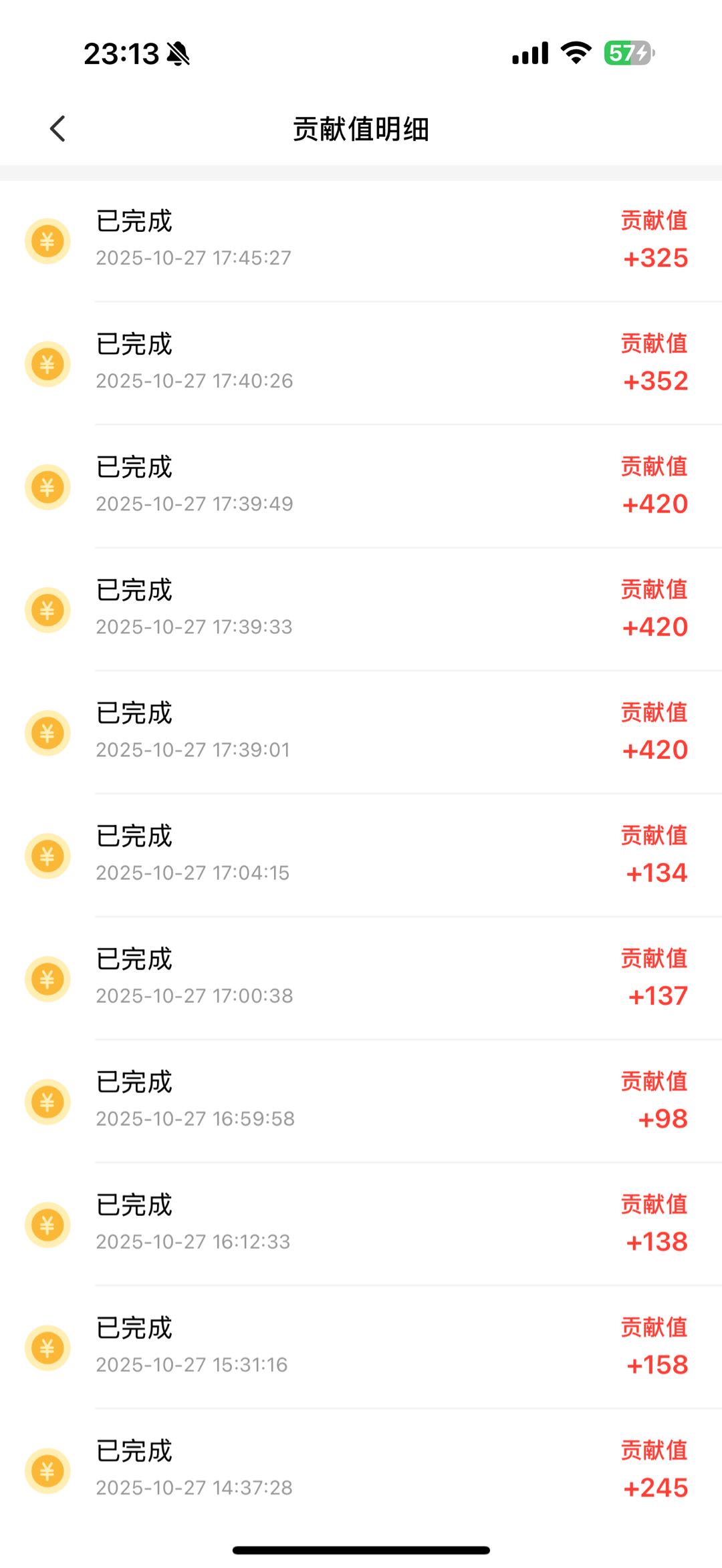
Task: Tap the coin icon for the 17:40:26 entry
Action: pos(47,363)
